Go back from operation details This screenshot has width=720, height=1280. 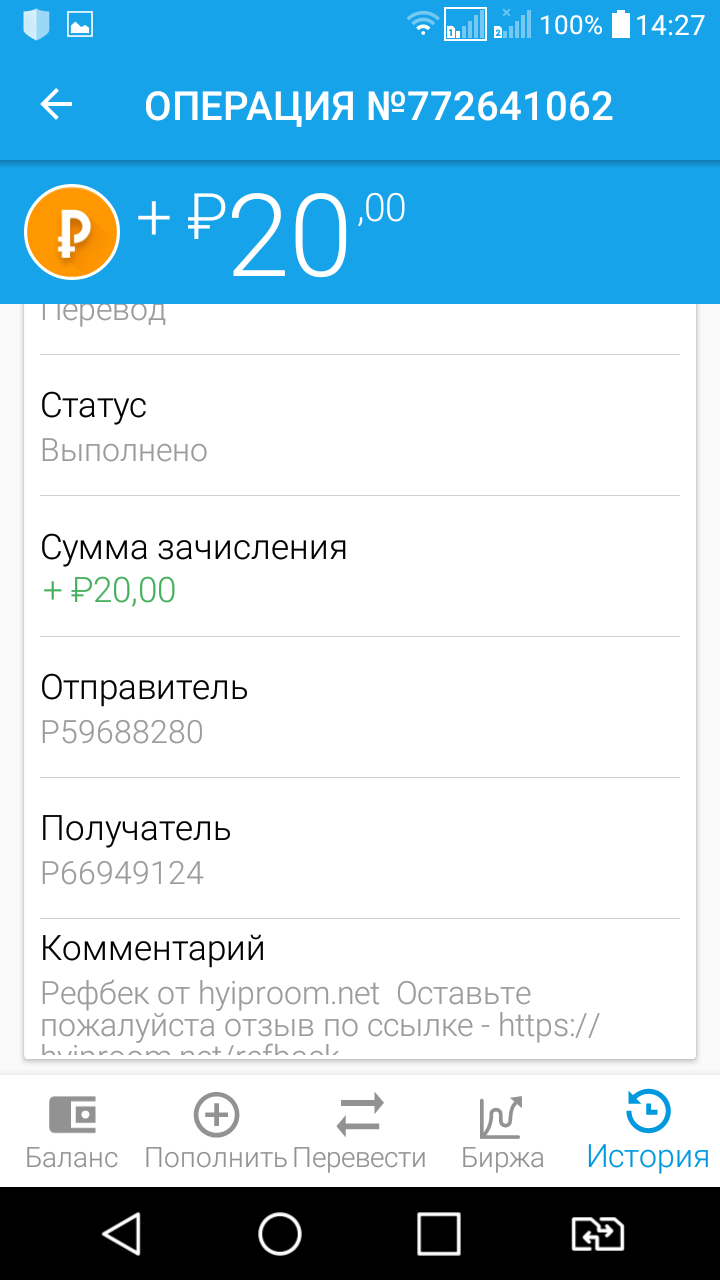(x=57, y=105)
